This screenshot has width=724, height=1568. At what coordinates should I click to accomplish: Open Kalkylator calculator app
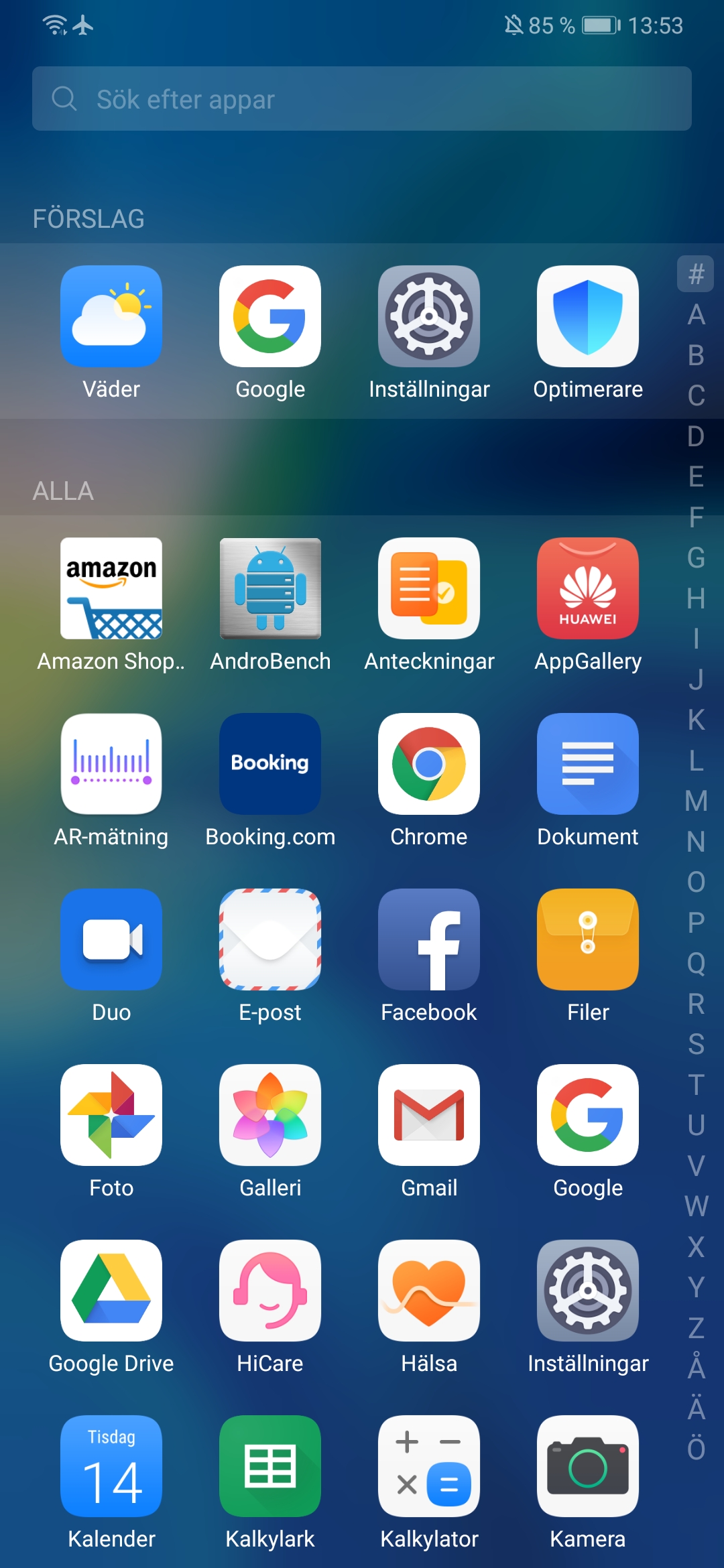(x=429, y=1466)
